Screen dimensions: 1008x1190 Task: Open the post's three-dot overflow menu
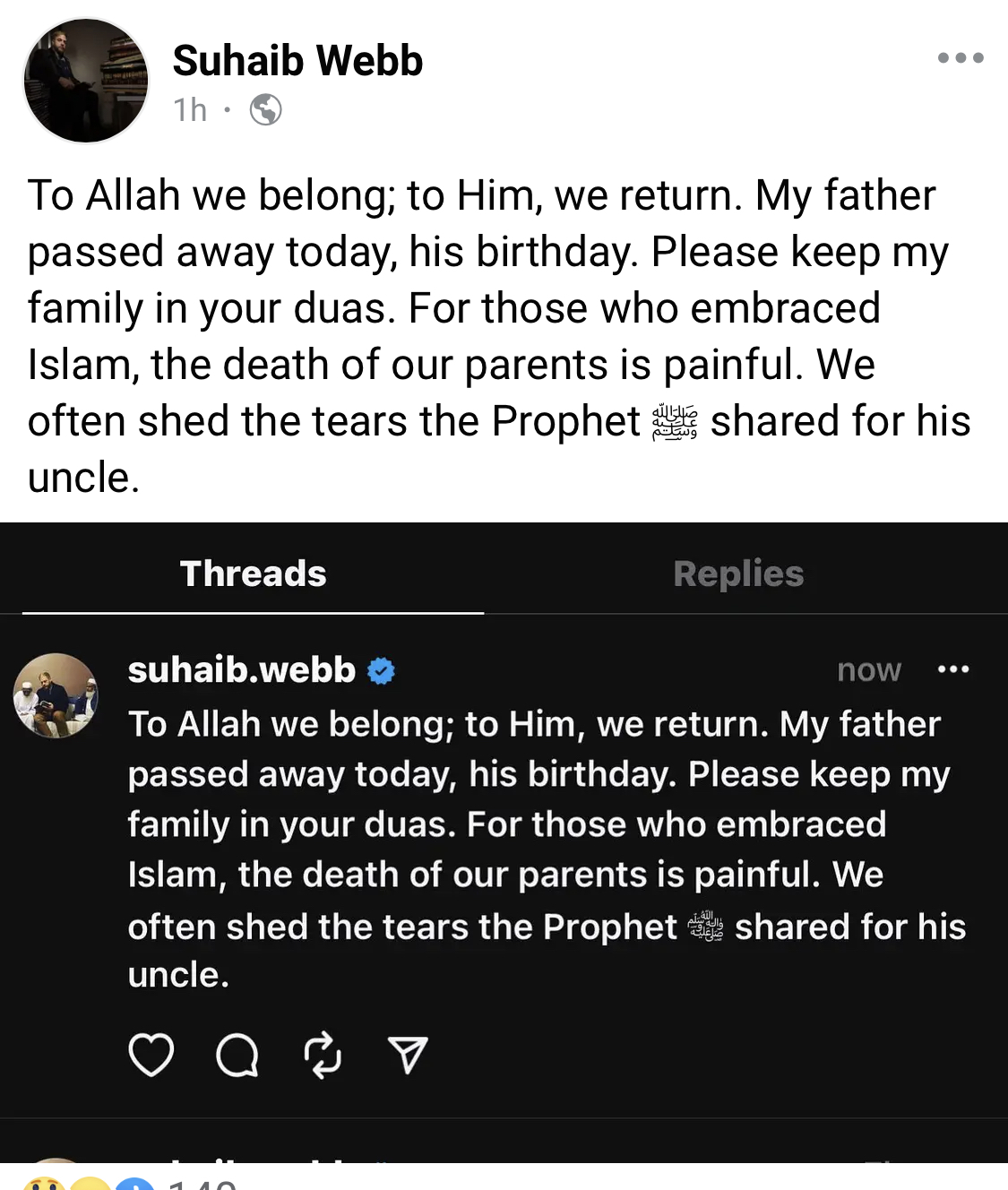pyautogui.click(x=960, y=58)
